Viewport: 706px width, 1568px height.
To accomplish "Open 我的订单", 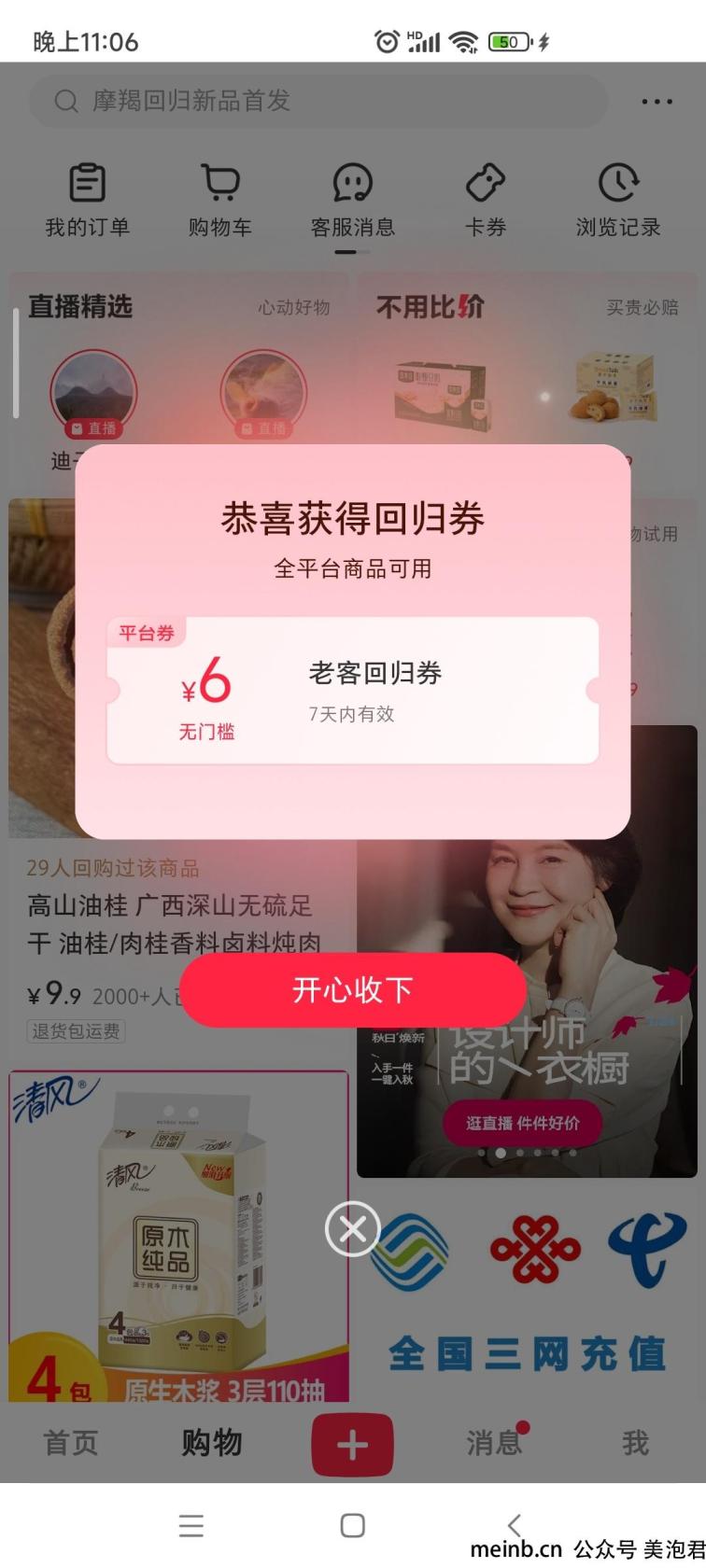I will [88, 201].
